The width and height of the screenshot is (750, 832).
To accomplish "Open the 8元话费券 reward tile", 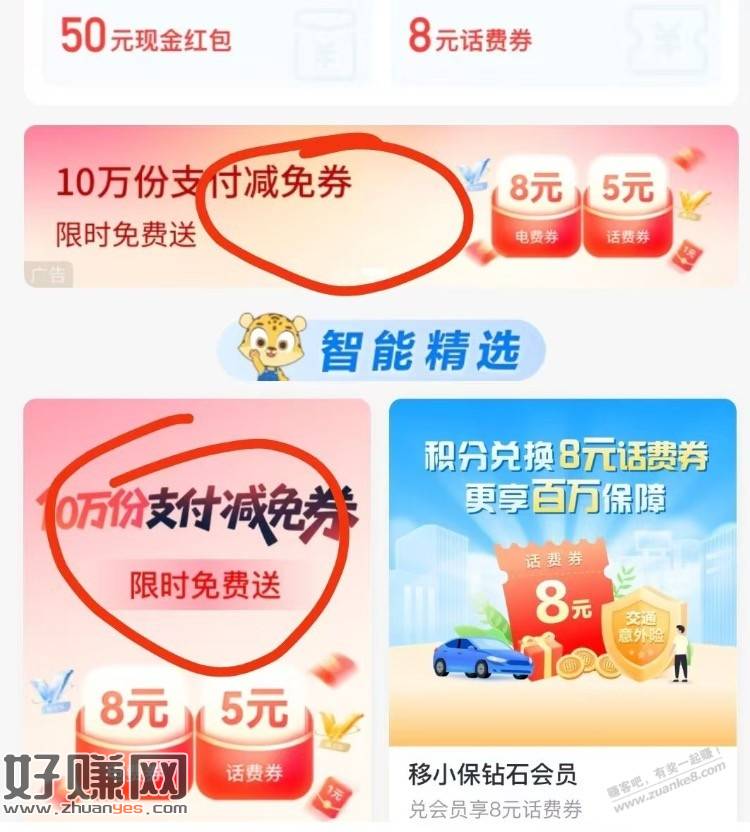I will coord(555,38).
